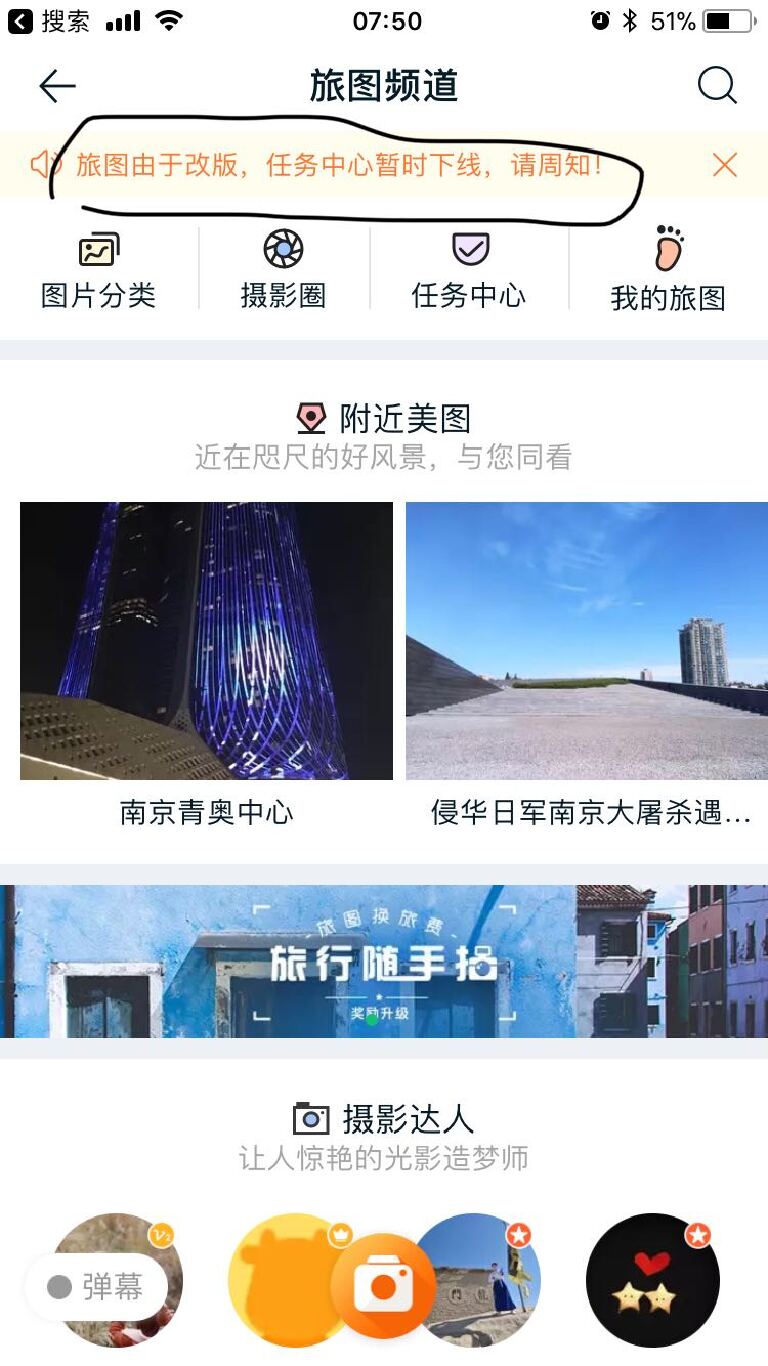Image resolution: width=768 pixels, height=1366 pixels.
Task: Go back from 旅图频道
Action: point(57,87)
